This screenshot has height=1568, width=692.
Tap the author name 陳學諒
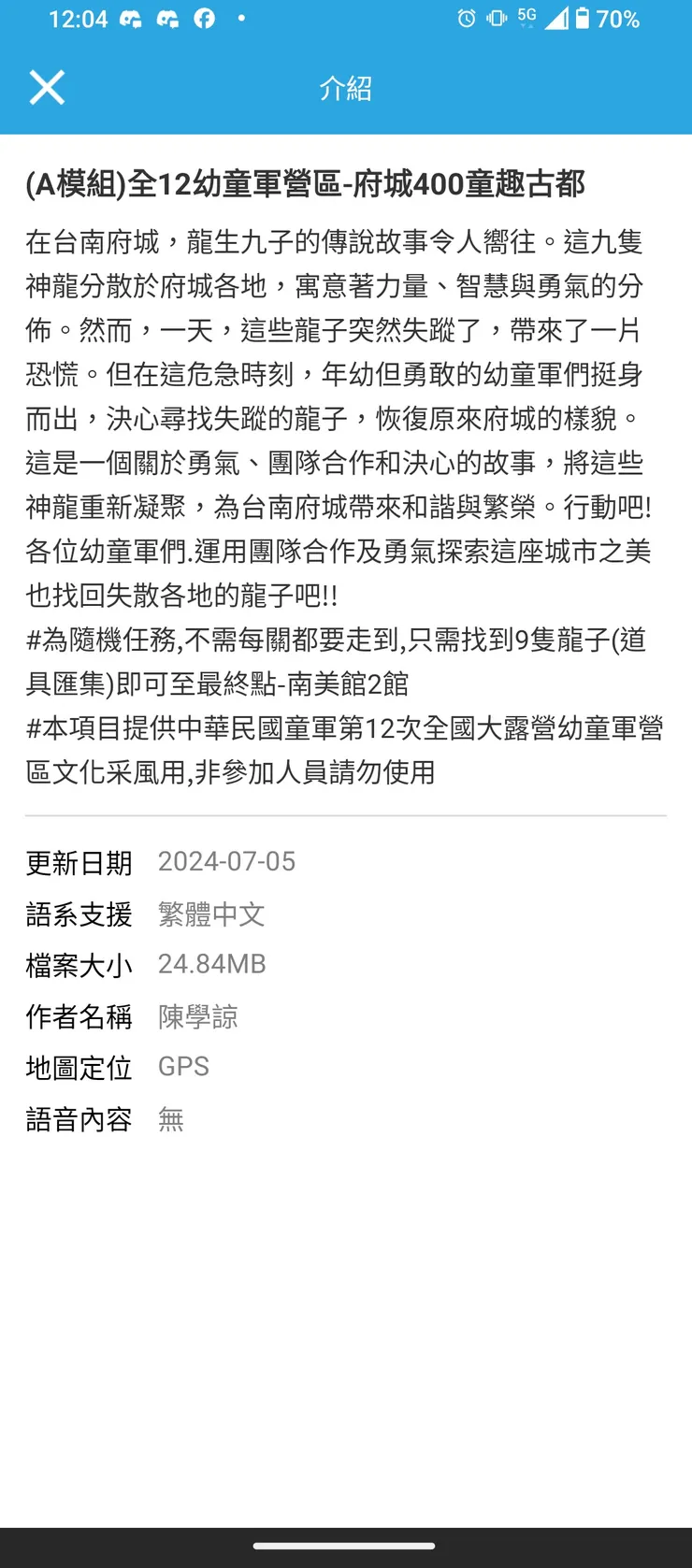click(x=197, y=1016)
